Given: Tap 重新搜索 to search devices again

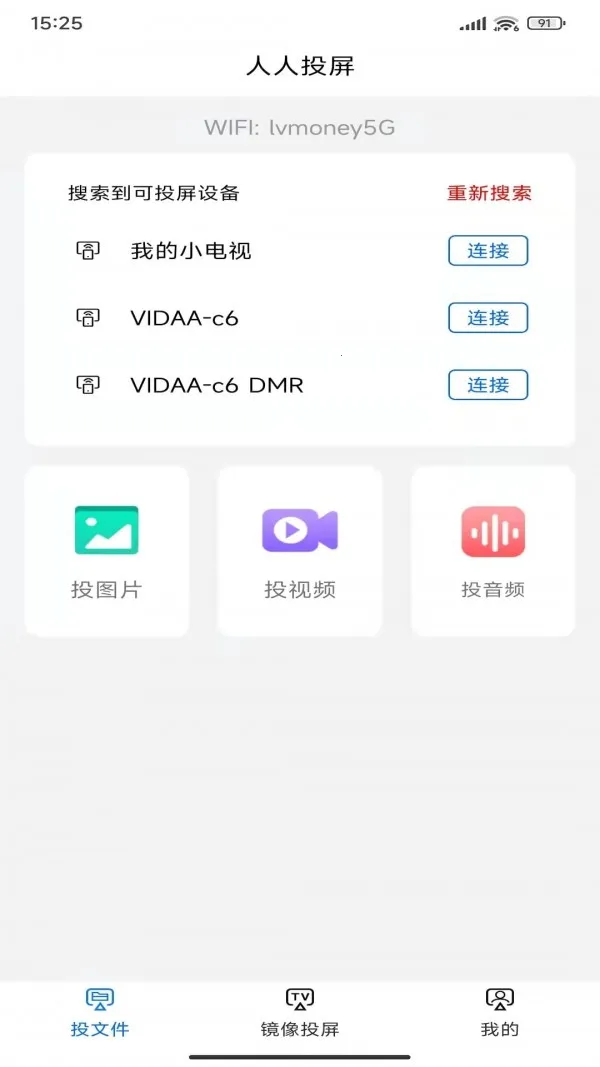Looking at the screenshot, I should [x=489, y=193].
